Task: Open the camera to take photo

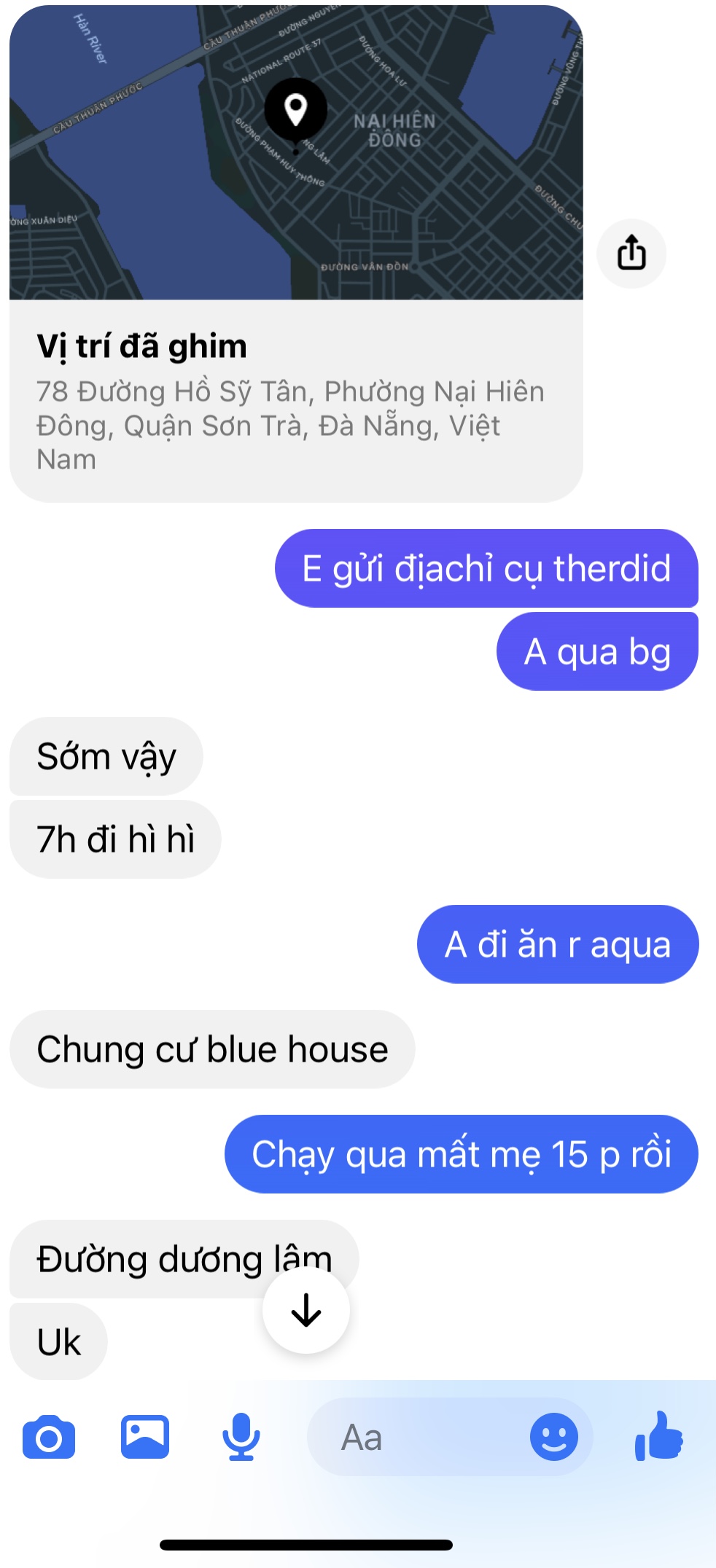Action: (49, 1438)
